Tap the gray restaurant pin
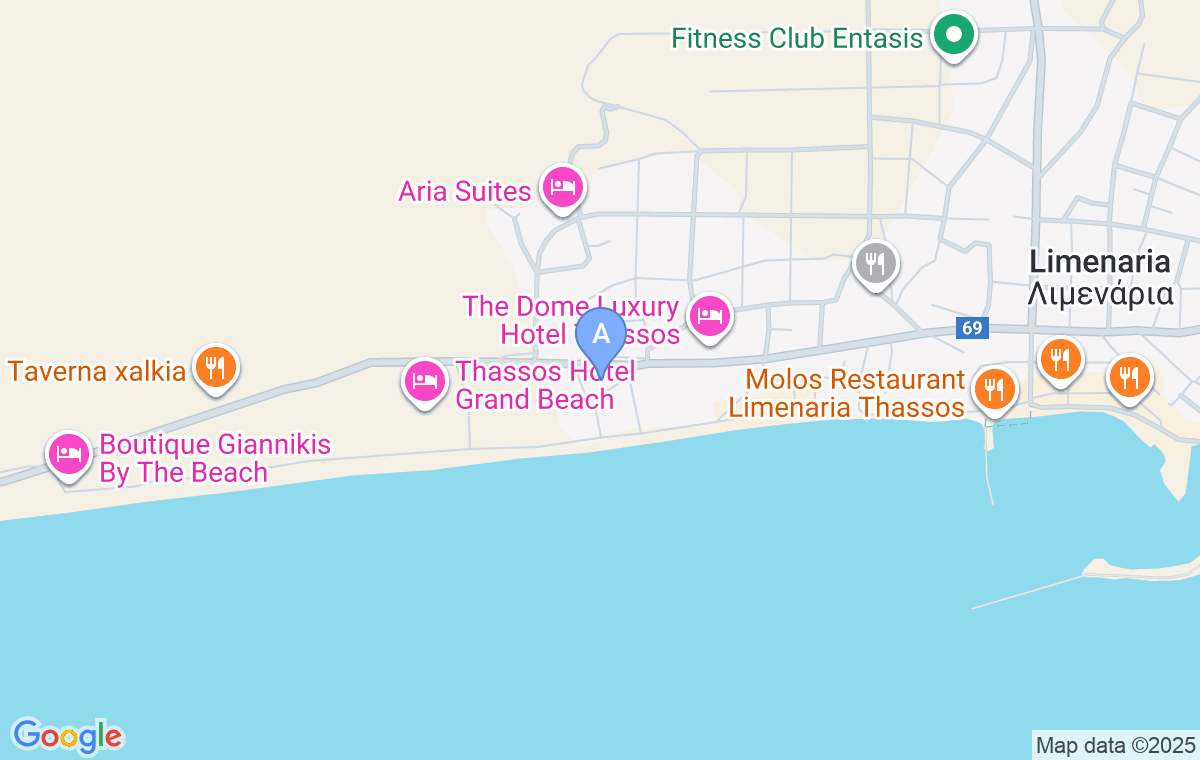This screenshot has height=760, width=1200. (x=876, y=264)
